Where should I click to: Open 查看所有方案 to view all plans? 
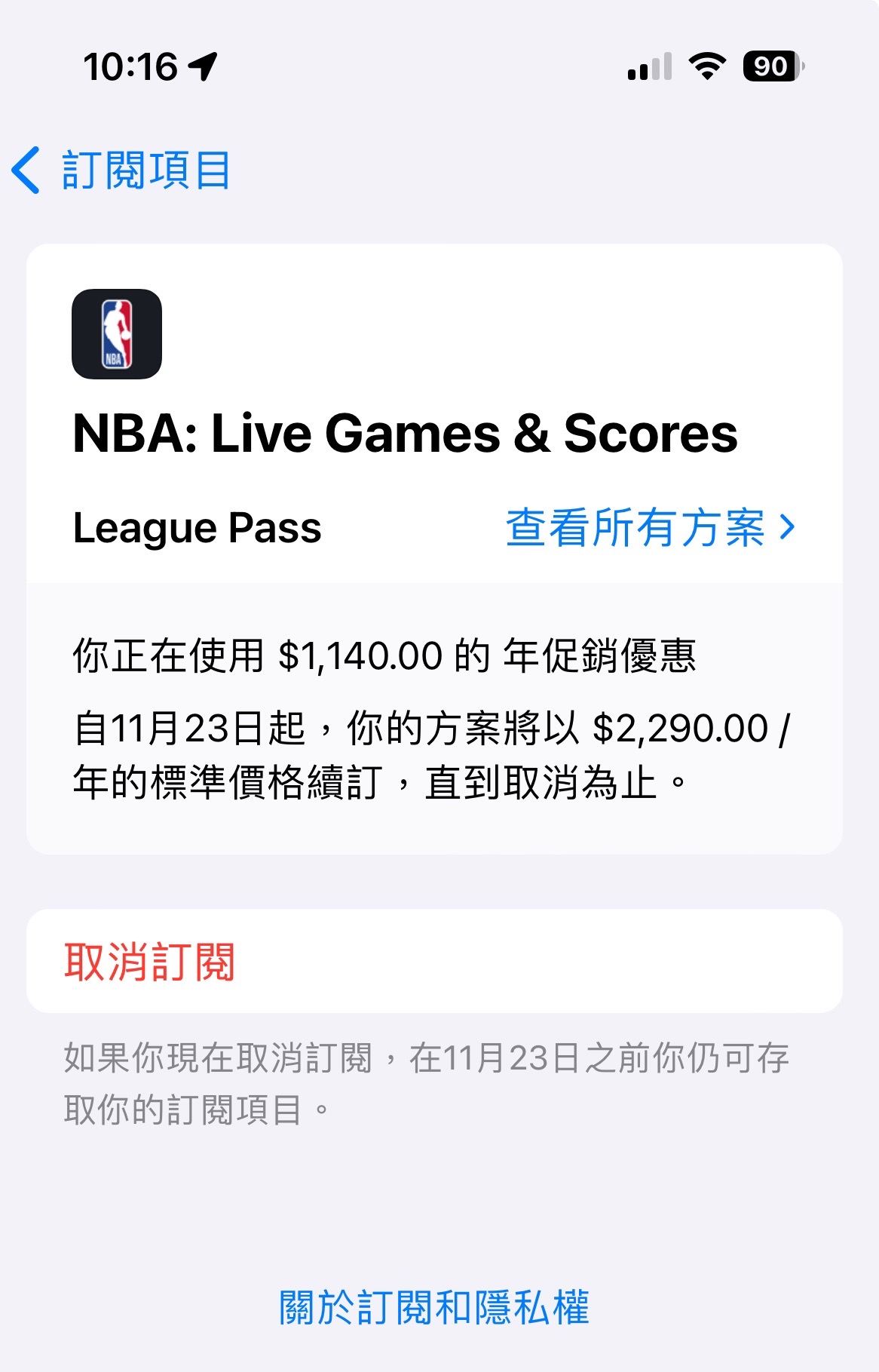pyautogui.click(x=650, y=527)
